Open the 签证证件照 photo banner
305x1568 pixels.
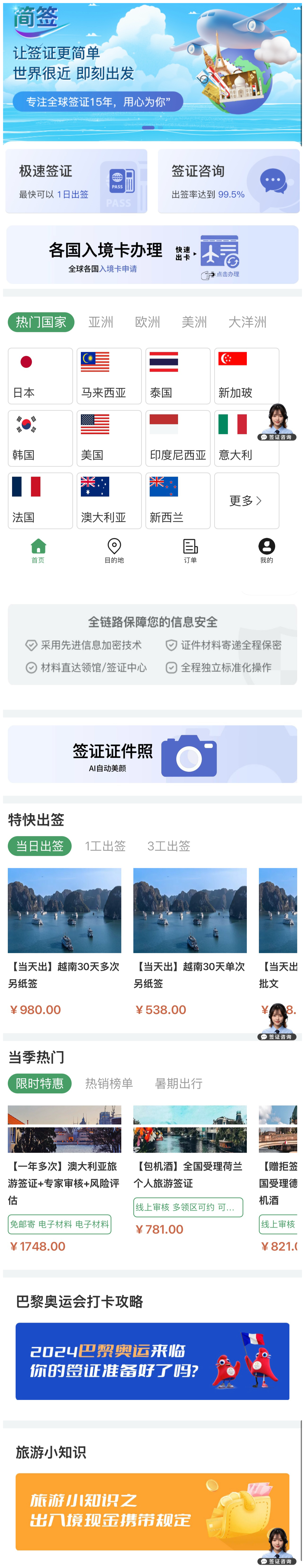coord(152,754)
